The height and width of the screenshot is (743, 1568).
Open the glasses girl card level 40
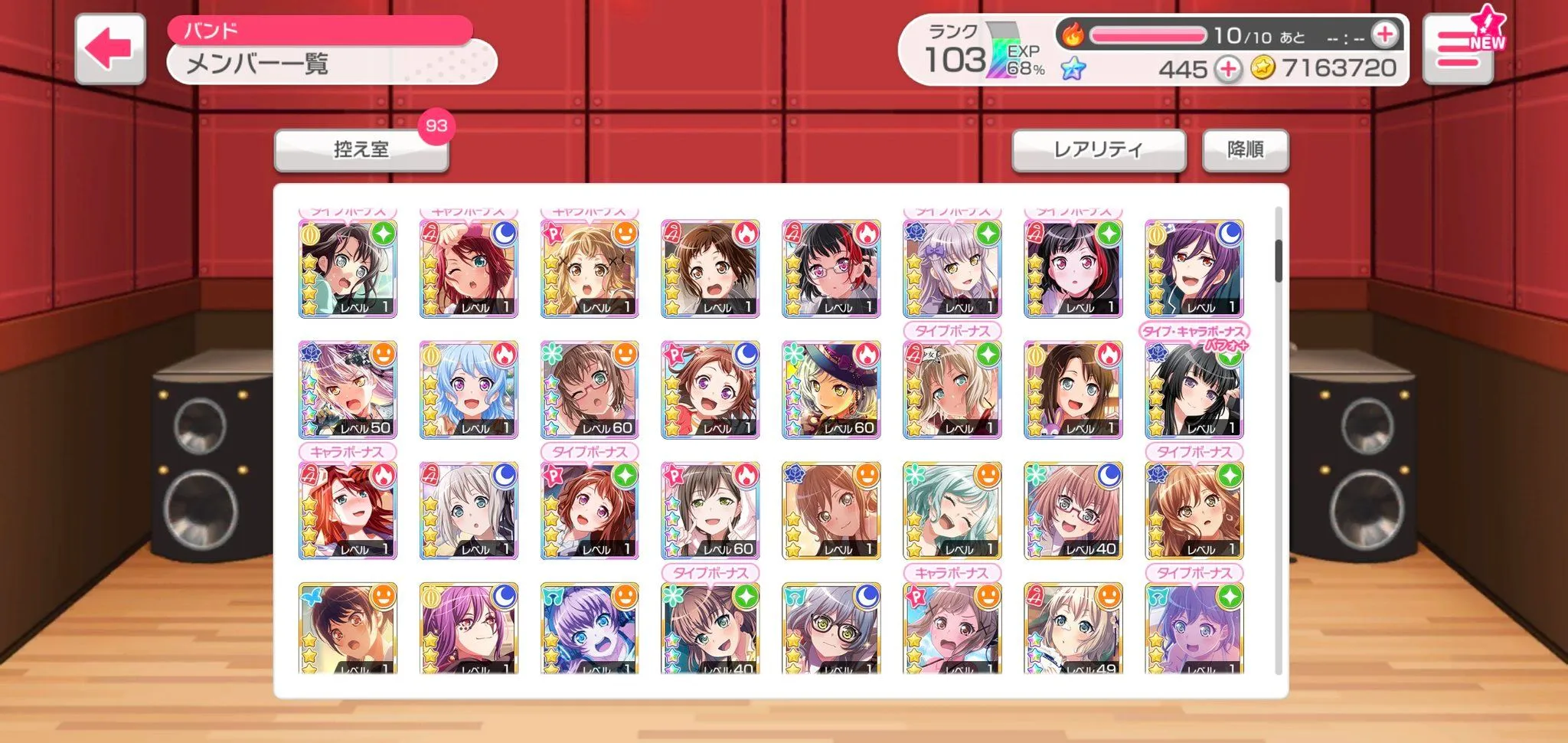pos(1073,511)
